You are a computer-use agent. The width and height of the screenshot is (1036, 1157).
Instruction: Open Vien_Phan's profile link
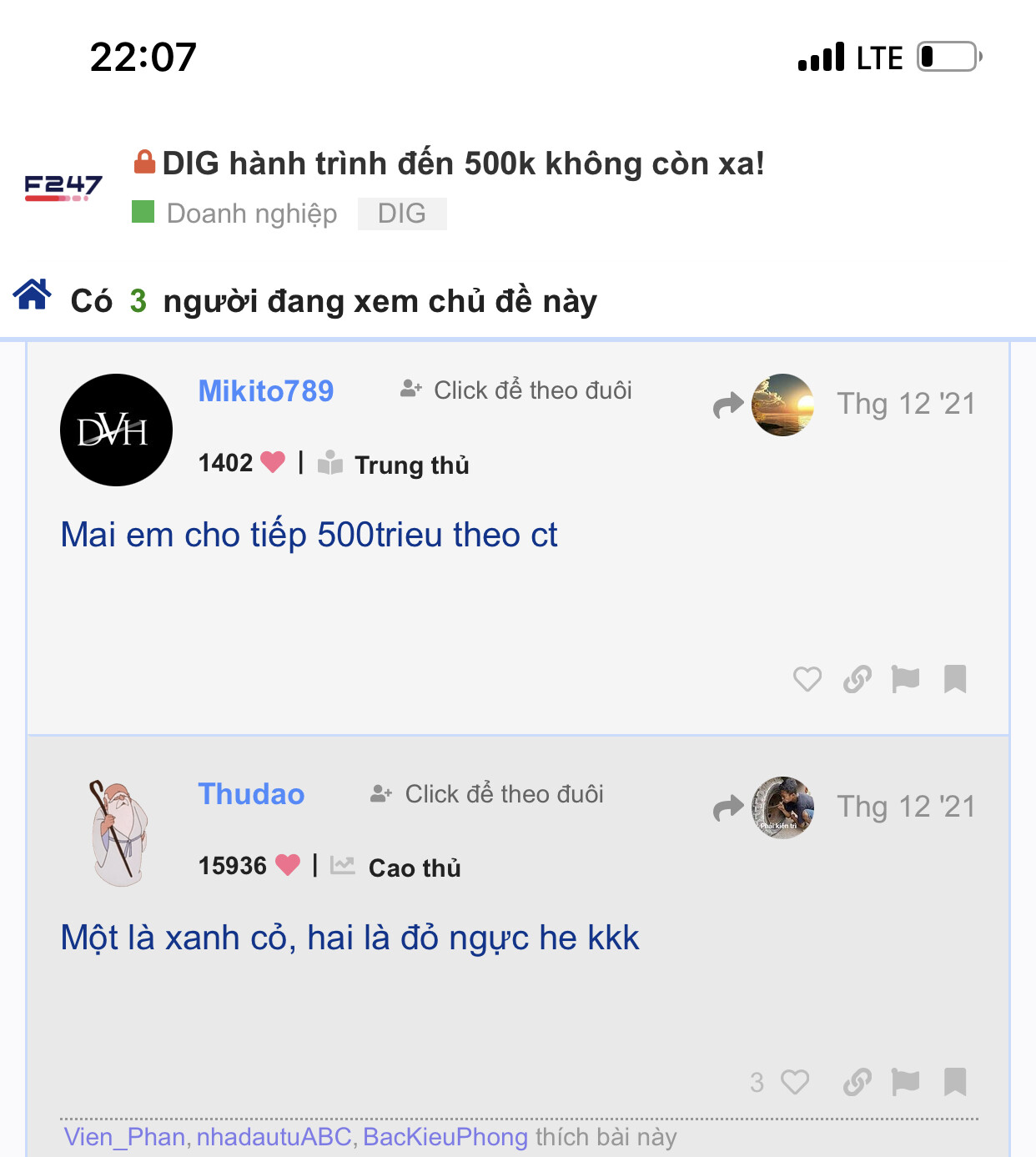click(x=124, y=1137)
